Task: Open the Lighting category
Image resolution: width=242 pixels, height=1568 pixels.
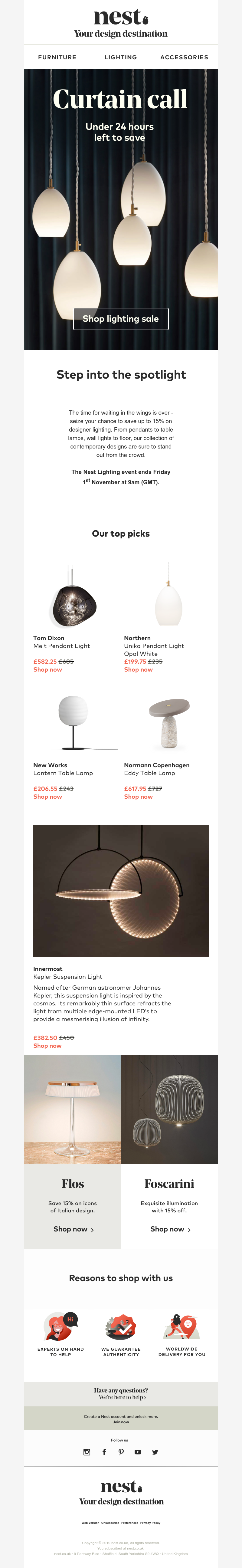Action: (x=120, y=57)
